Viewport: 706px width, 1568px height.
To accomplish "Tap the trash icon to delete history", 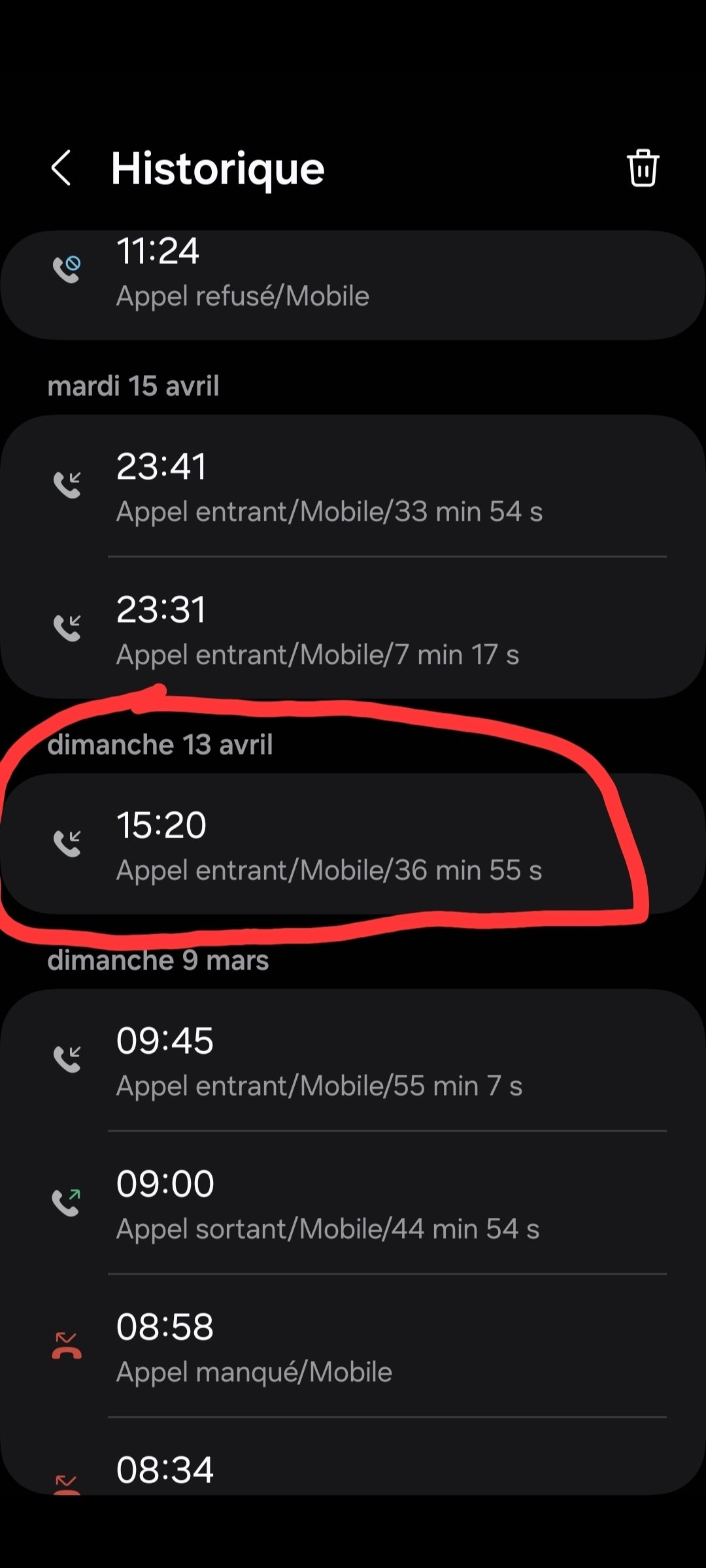I will pos(643,169).
